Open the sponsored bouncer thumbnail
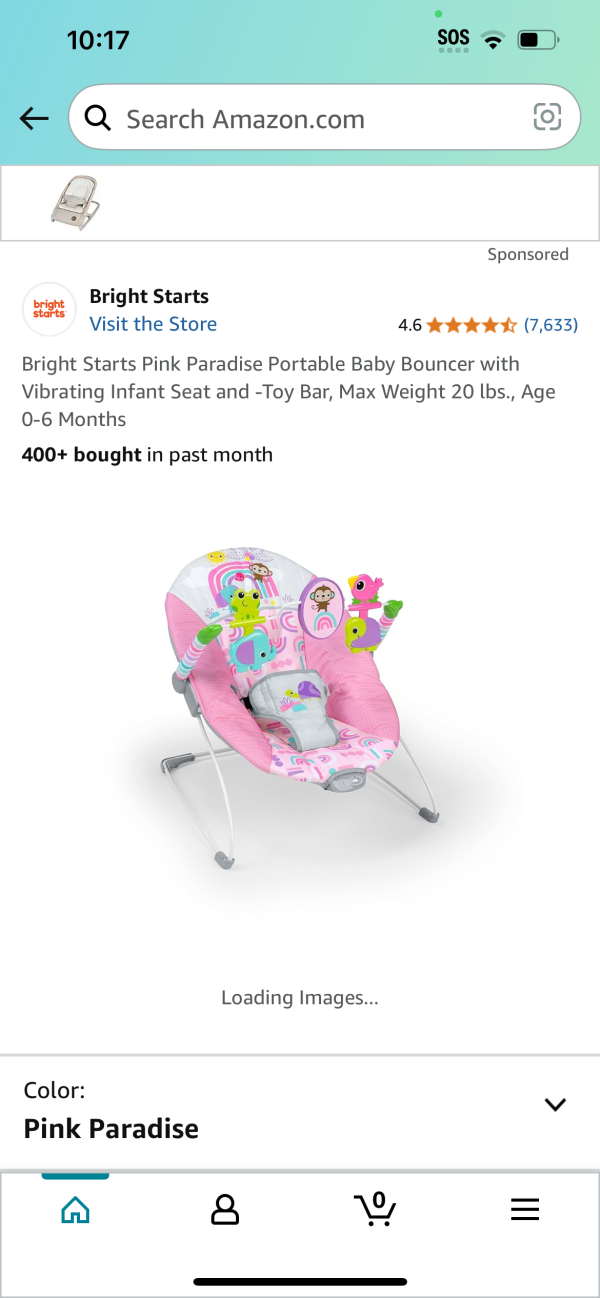The image size is (600, 1298). click(x=75, y=203)
